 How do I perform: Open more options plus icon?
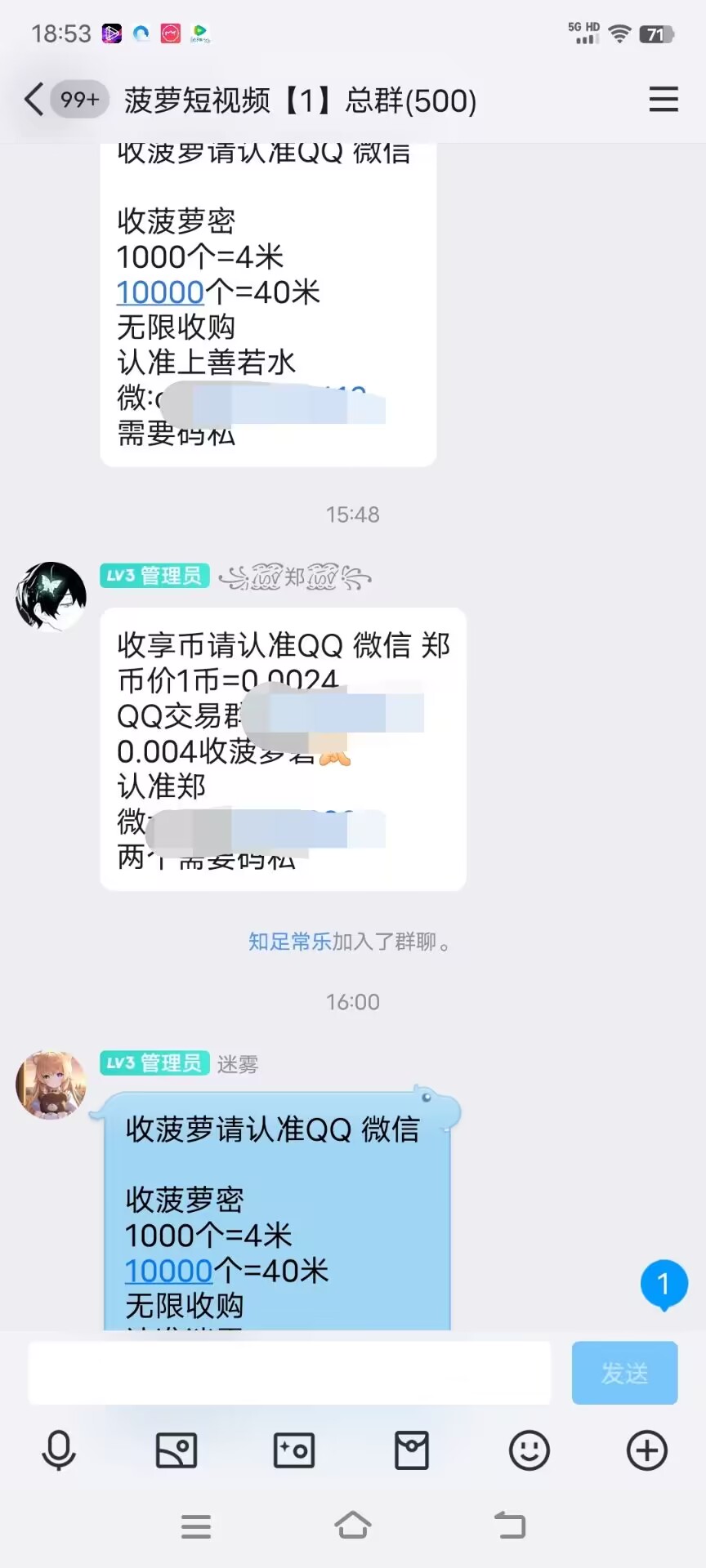pos(647,1450)
